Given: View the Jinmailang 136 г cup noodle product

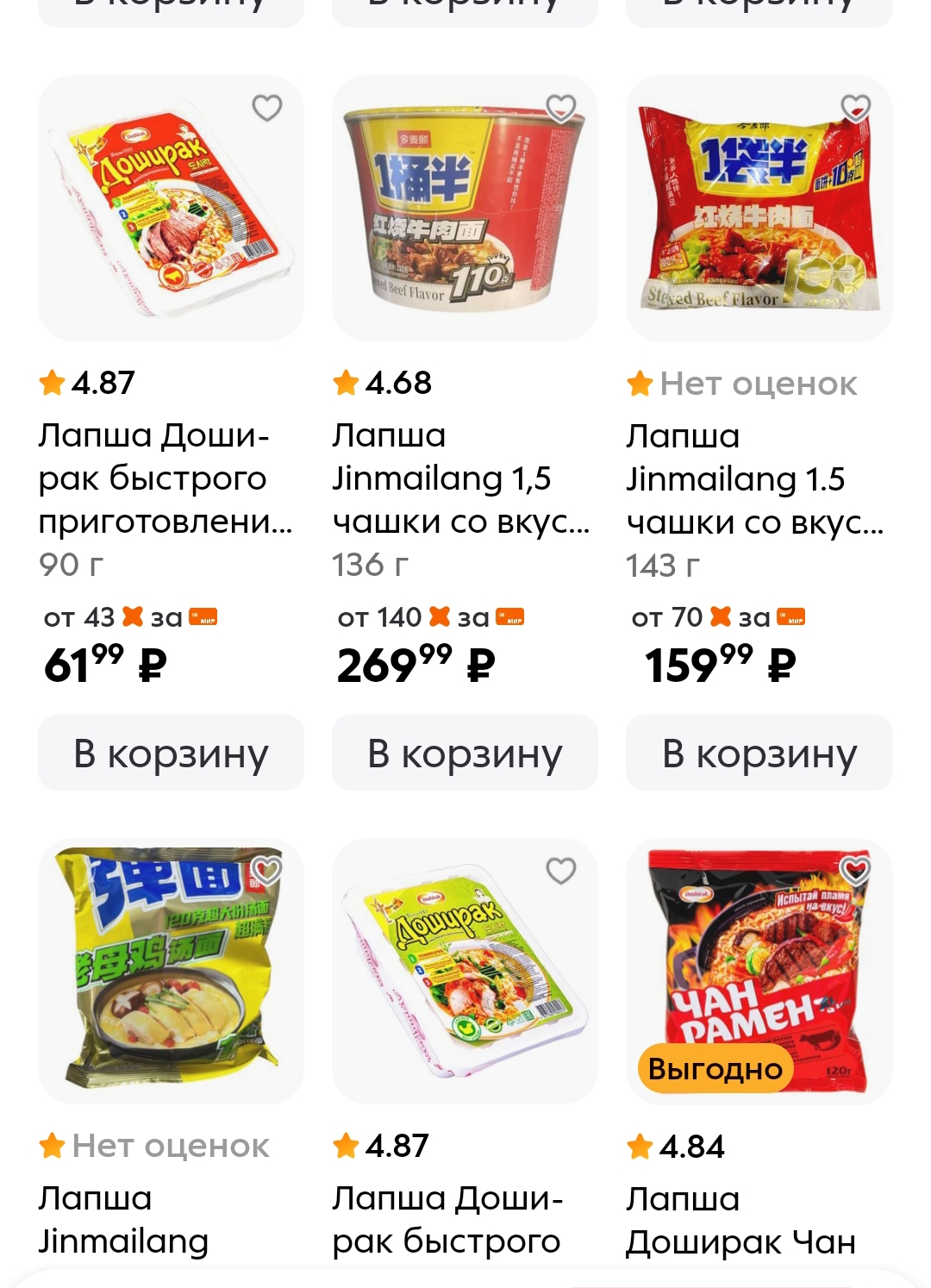Looking at the screenshot, I should [465, 209].
